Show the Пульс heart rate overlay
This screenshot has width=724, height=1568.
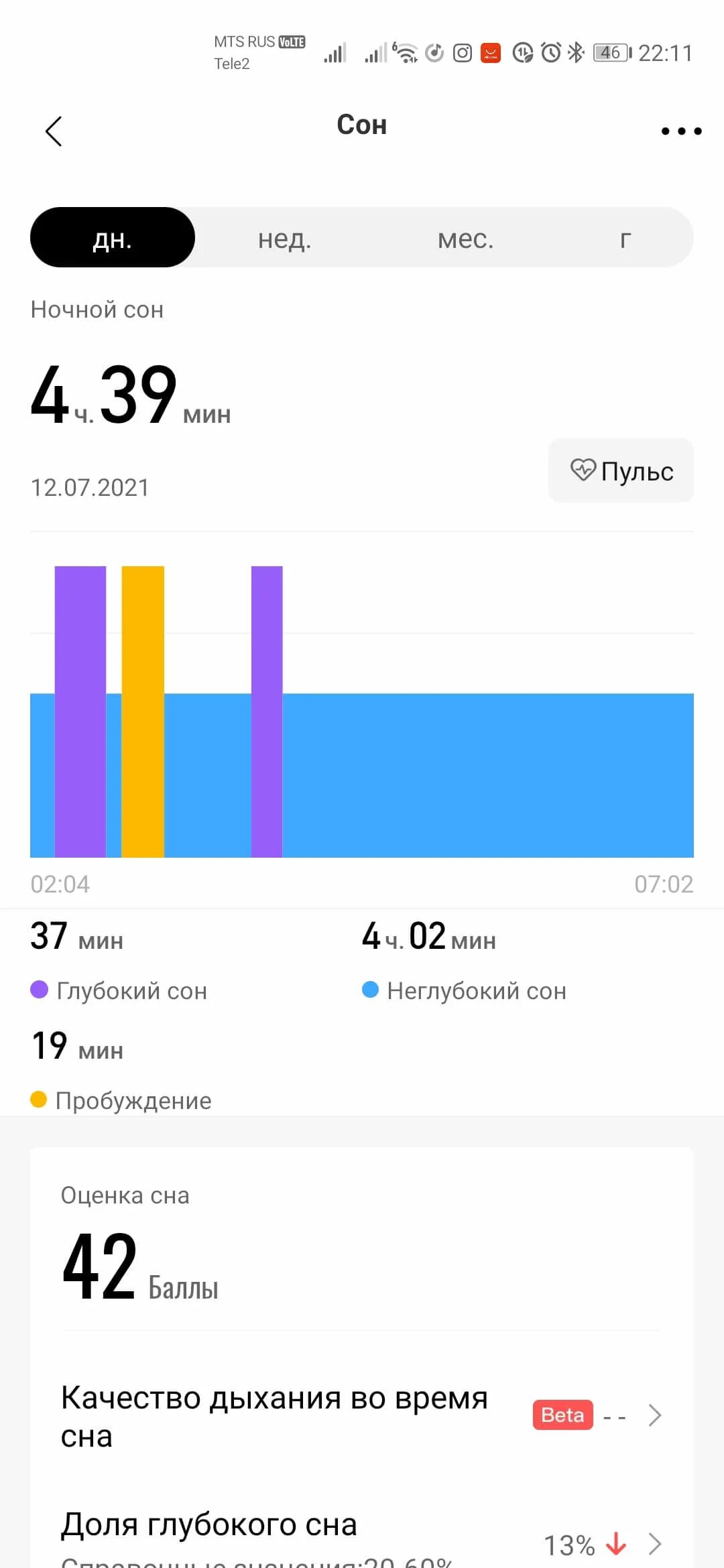[621, 471]
